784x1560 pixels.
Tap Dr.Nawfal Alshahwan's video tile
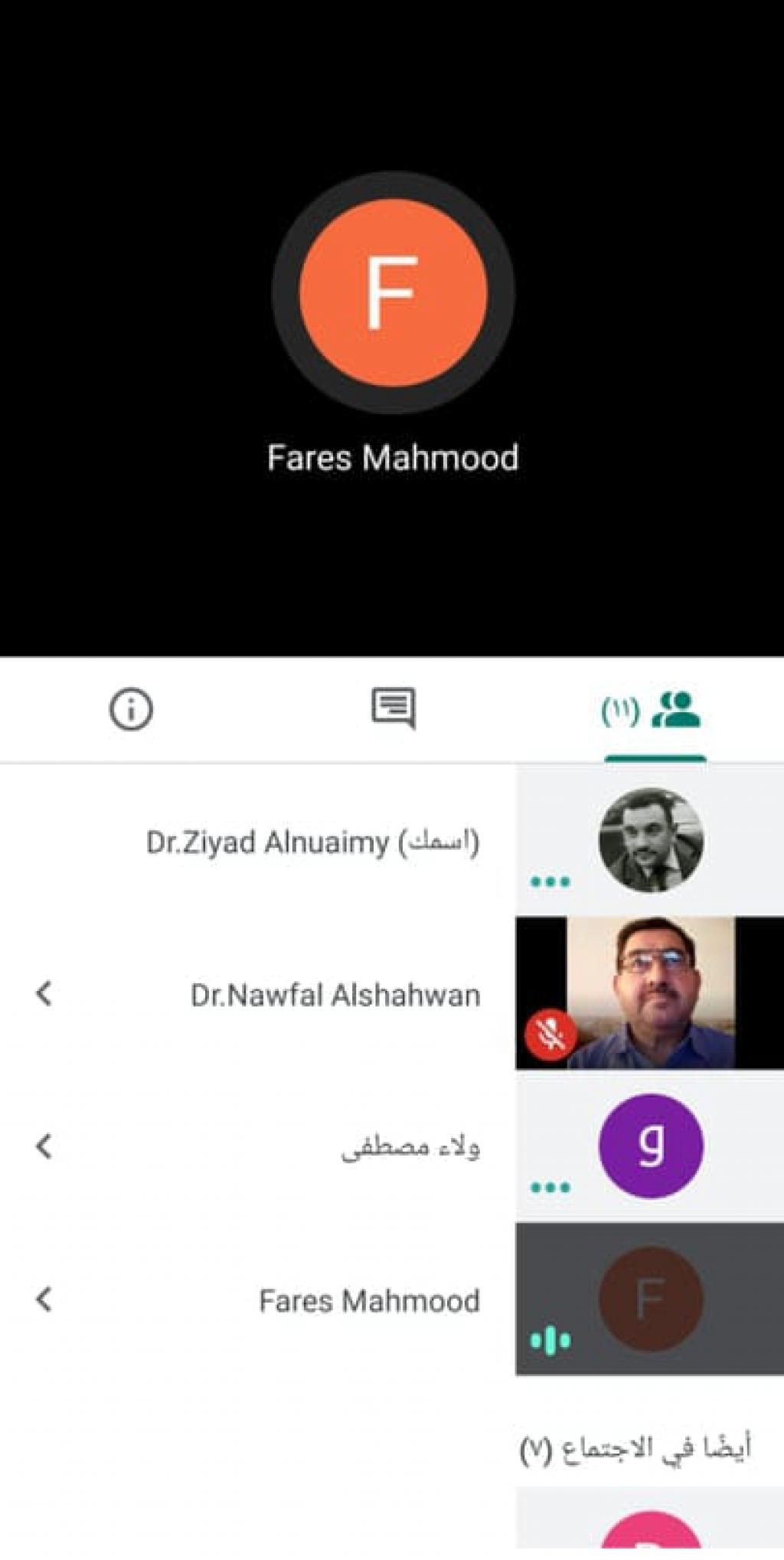[650, 993]
